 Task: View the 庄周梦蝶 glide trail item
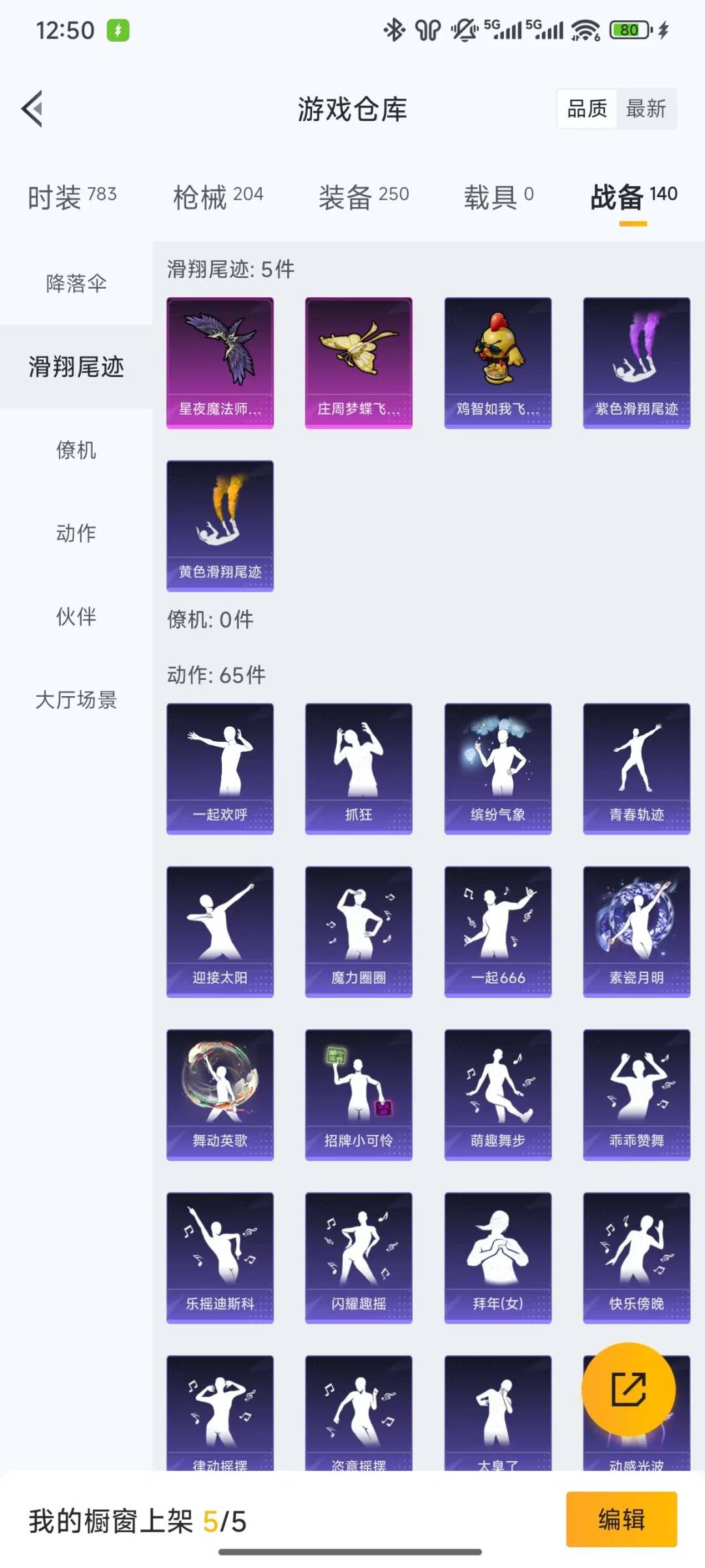358,362
